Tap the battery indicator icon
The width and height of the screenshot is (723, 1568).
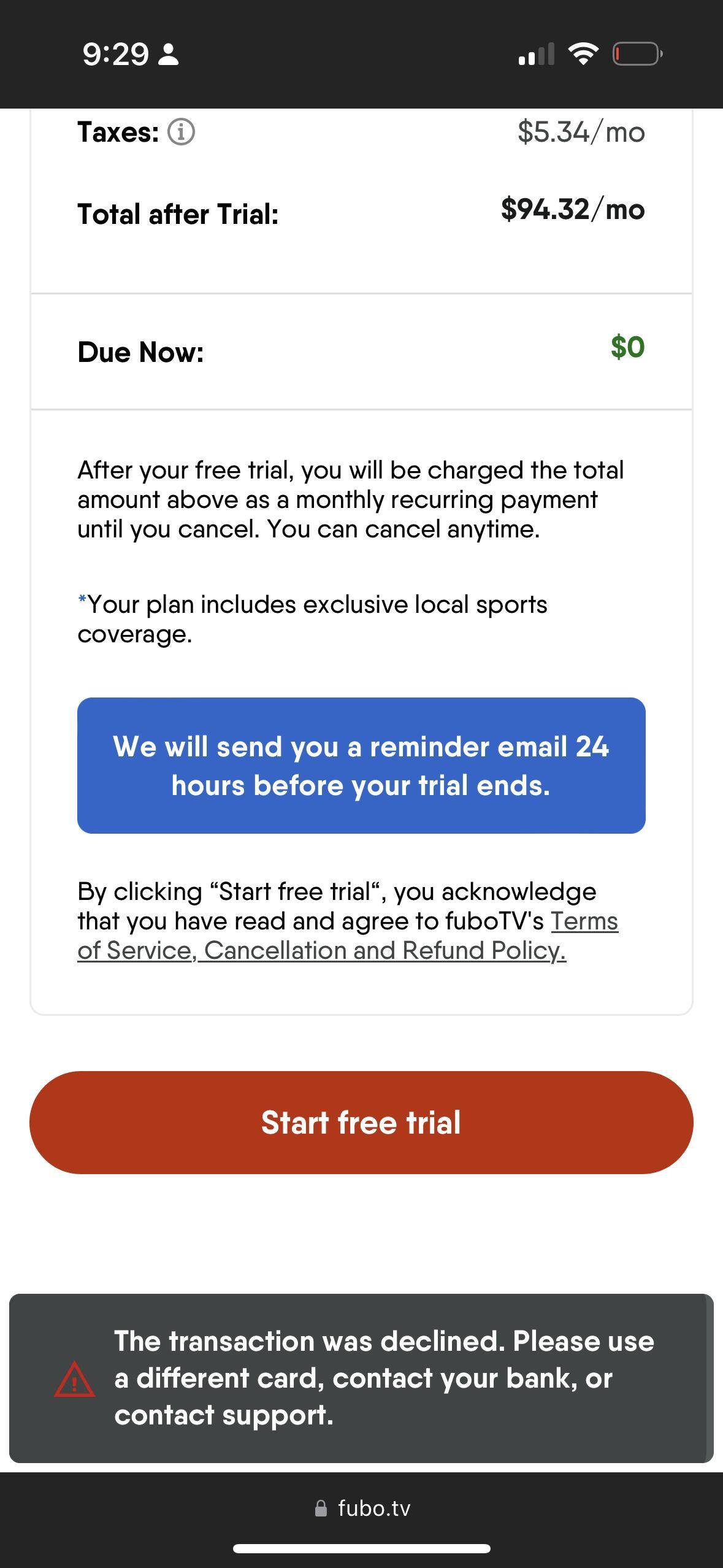click(636, 54)
